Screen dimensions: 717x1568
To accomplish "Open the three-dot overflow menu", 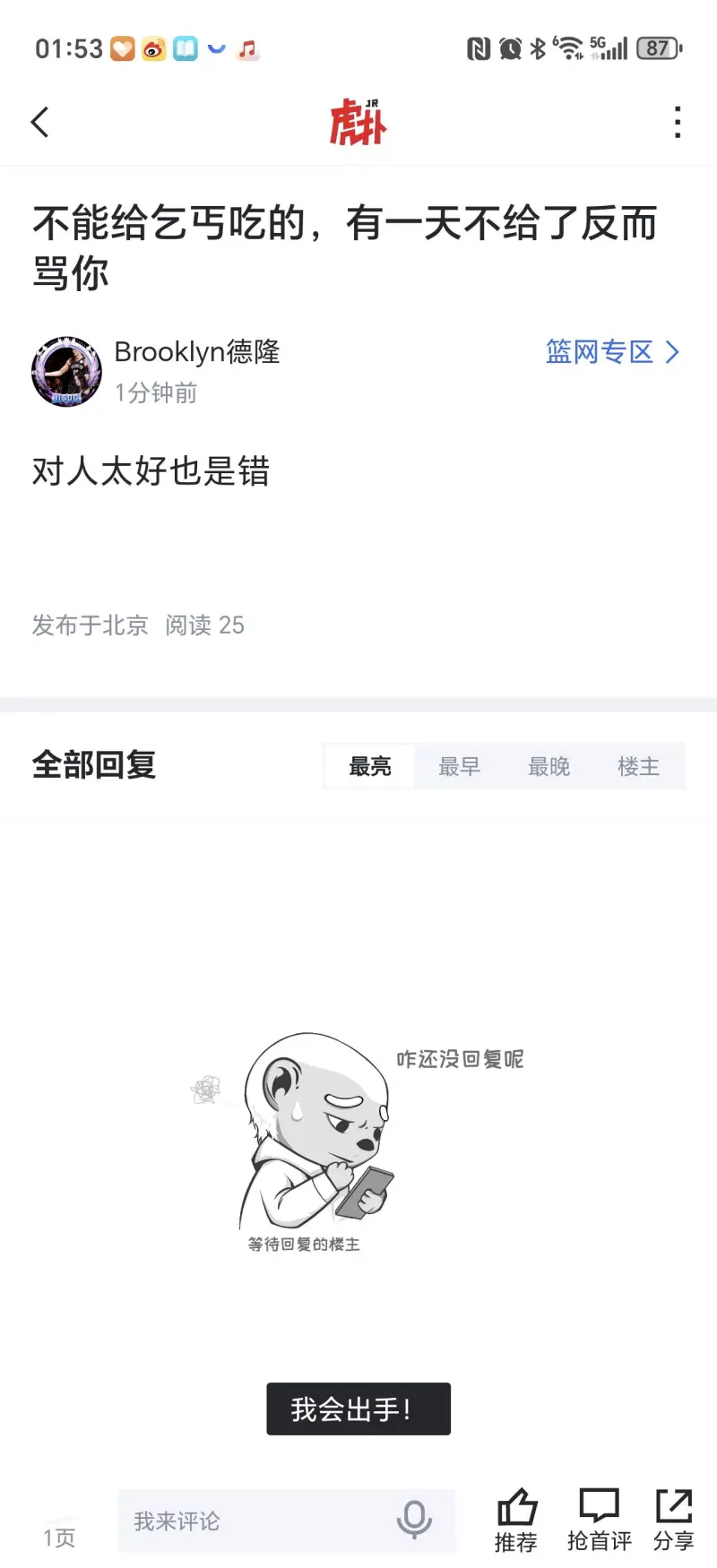I will coord(678,122).
